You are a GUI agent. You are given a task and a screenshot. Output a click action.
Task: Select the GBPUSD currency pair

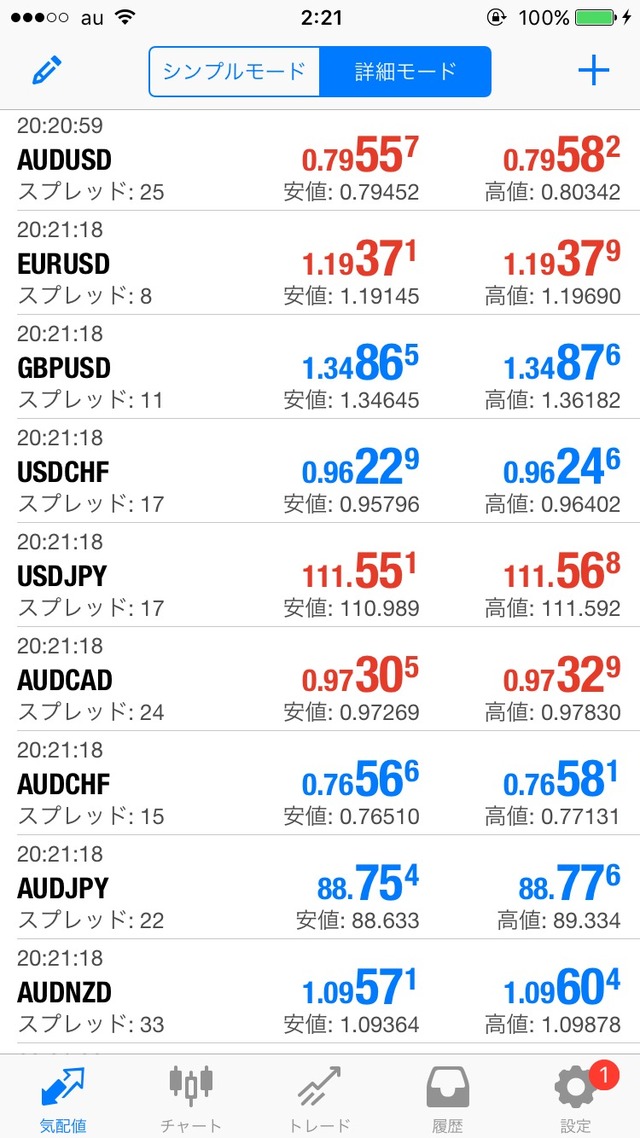63,368
